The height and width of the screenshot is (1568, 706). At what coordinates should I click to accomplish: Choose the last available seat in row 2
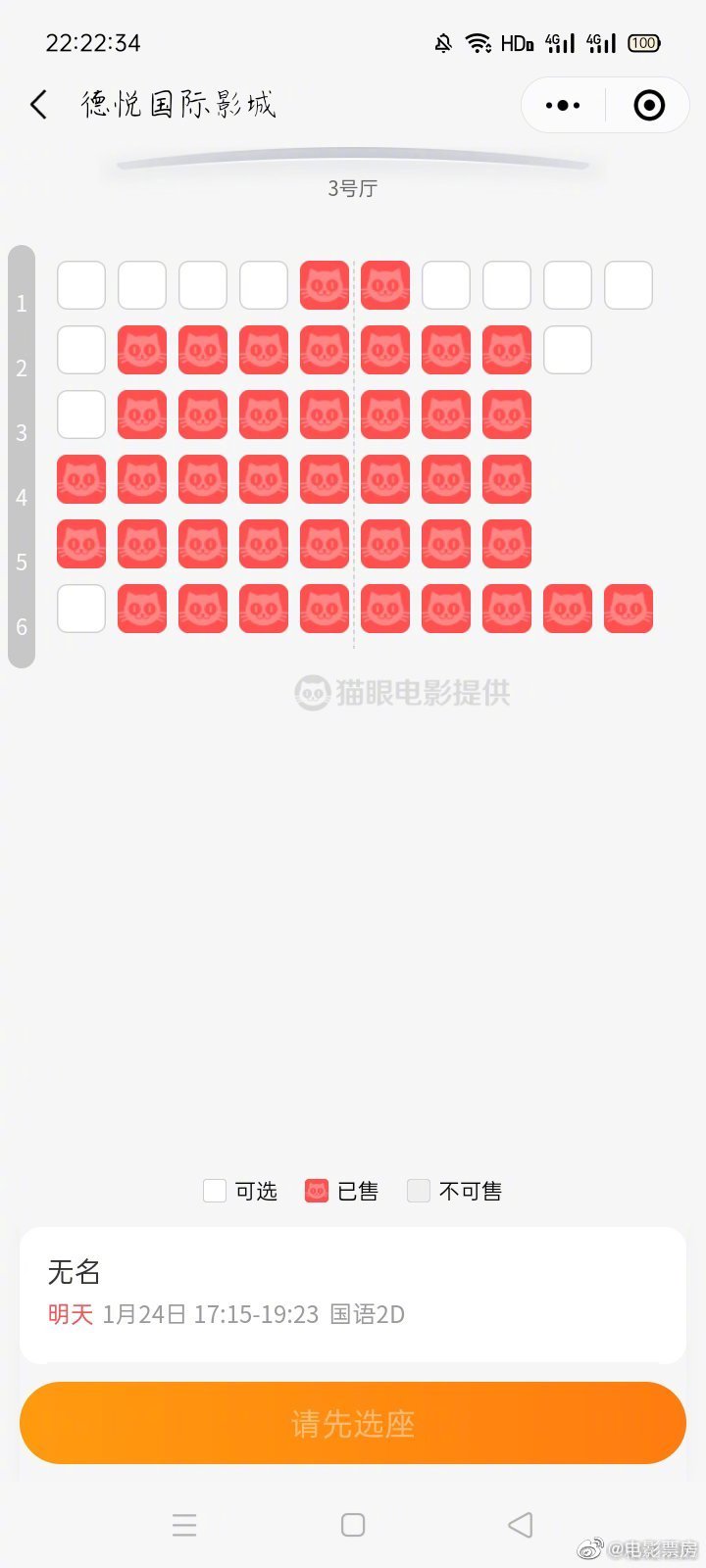pyautogui.click(x=568, y=350)
